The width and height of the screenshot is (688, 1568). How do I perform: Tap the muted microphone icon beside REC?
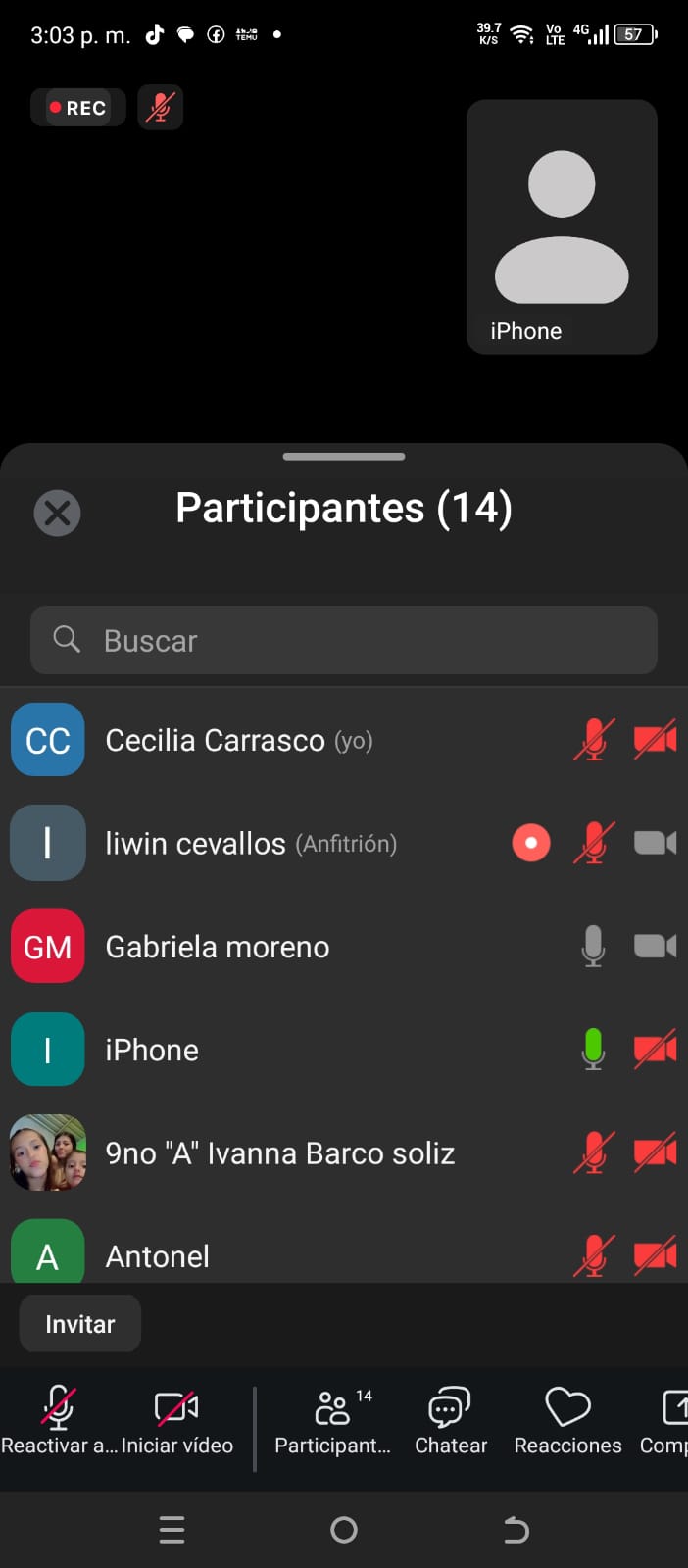point(161,108)
